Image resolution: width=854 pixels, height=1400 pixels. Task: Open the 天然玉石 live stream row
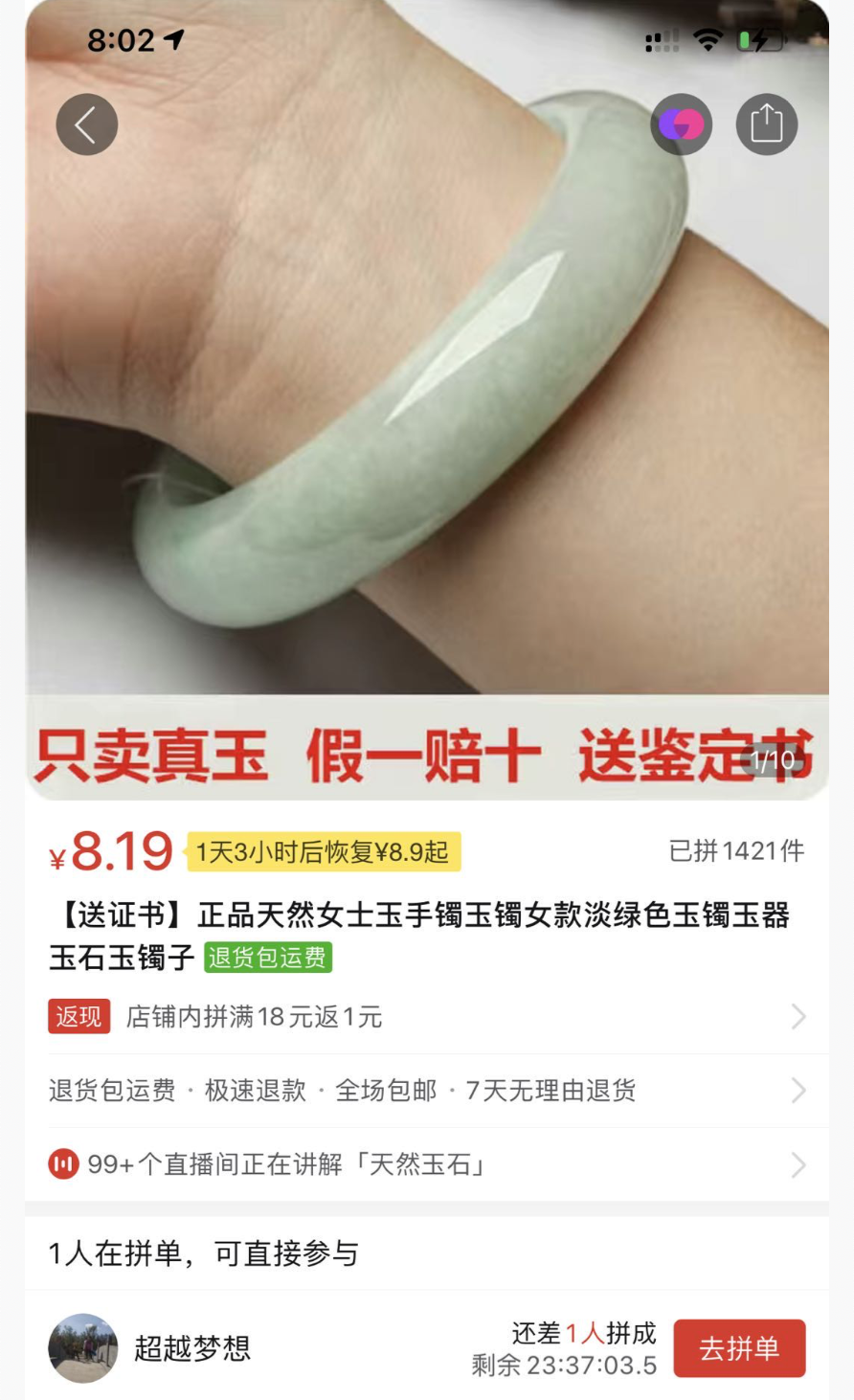point(426,1164)
